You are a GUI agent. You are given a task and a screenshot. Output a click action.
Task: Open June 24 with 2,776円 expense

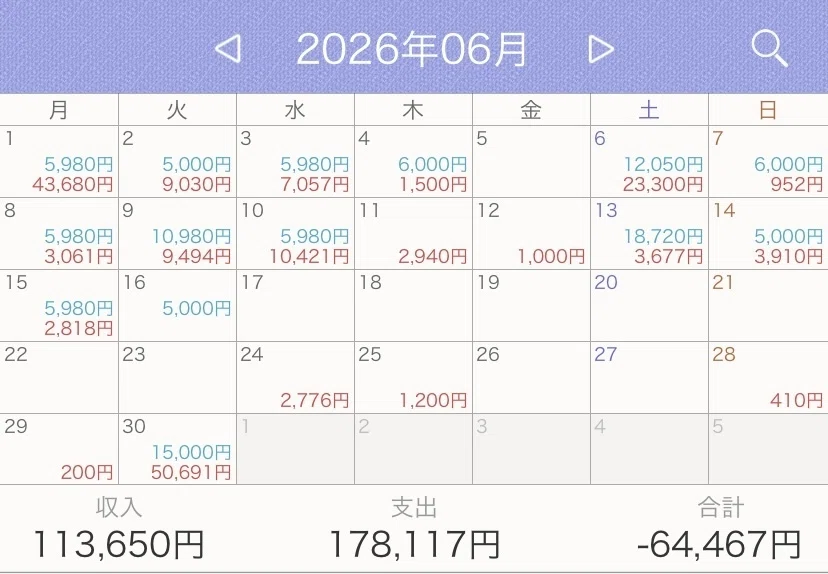coord(295,377)
